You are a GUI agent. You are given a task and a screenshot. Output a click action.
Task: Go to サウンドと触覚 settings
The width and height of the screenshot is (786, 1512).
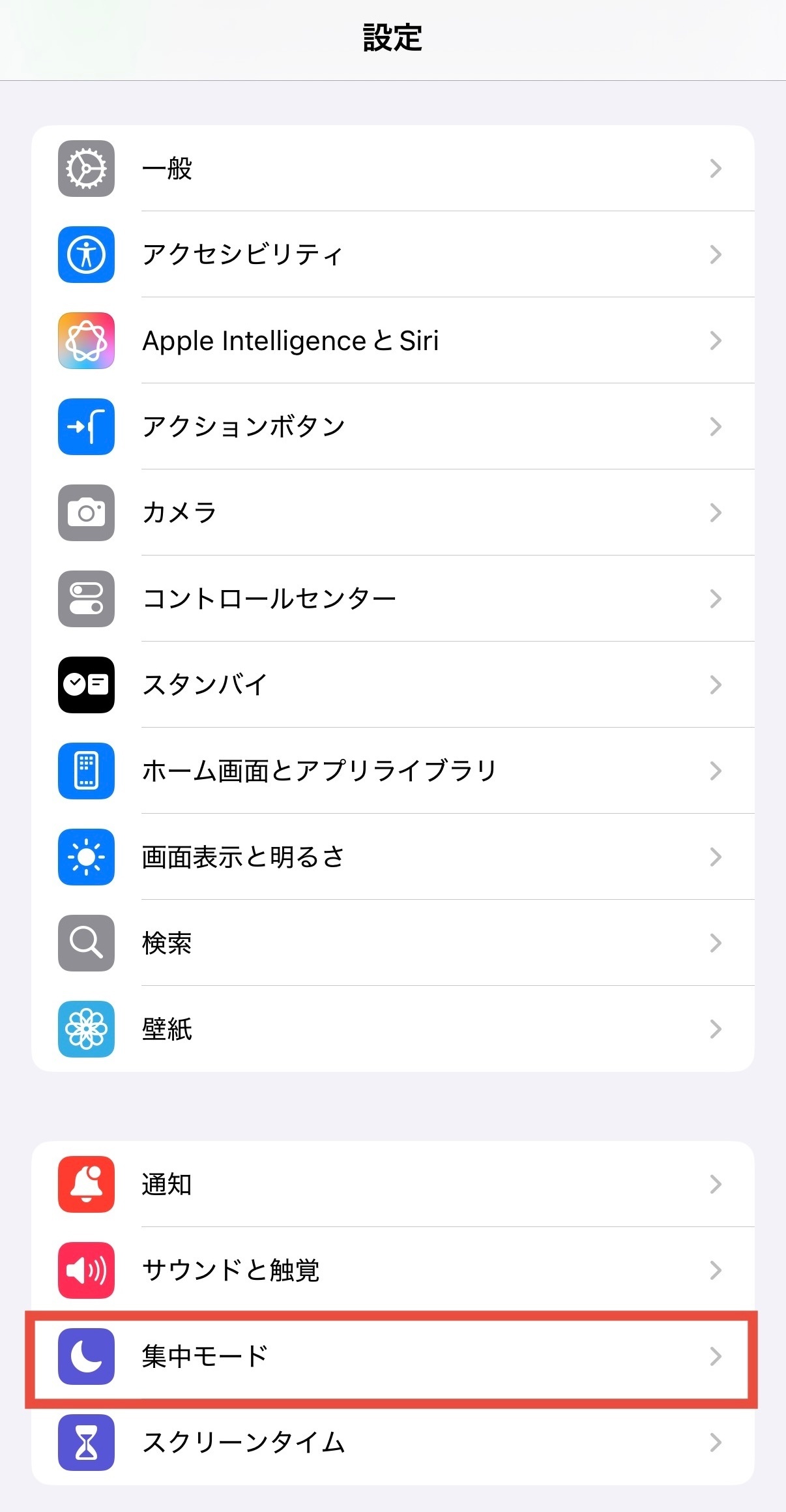392,1270
